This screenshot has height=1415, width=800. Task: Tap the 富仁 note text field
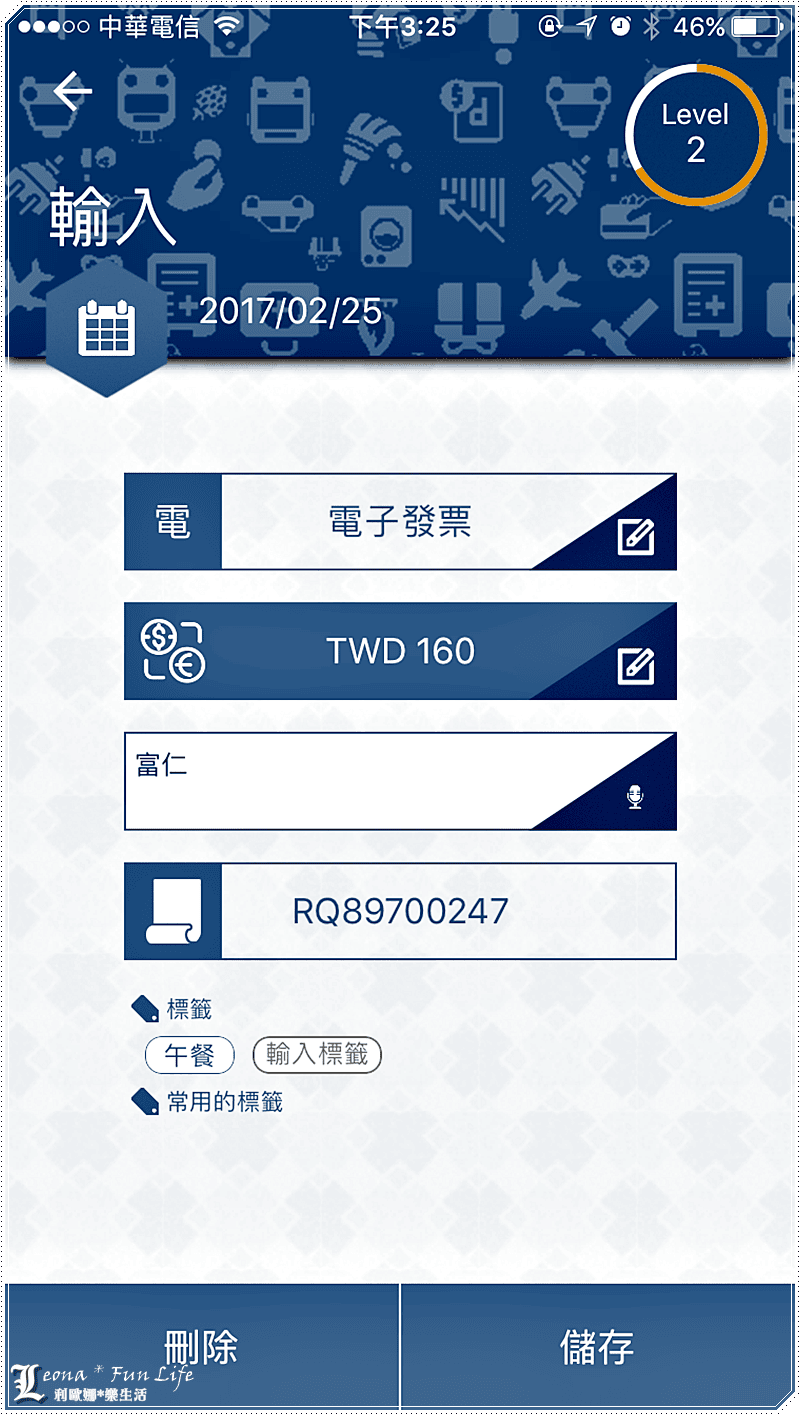(330, 781)
